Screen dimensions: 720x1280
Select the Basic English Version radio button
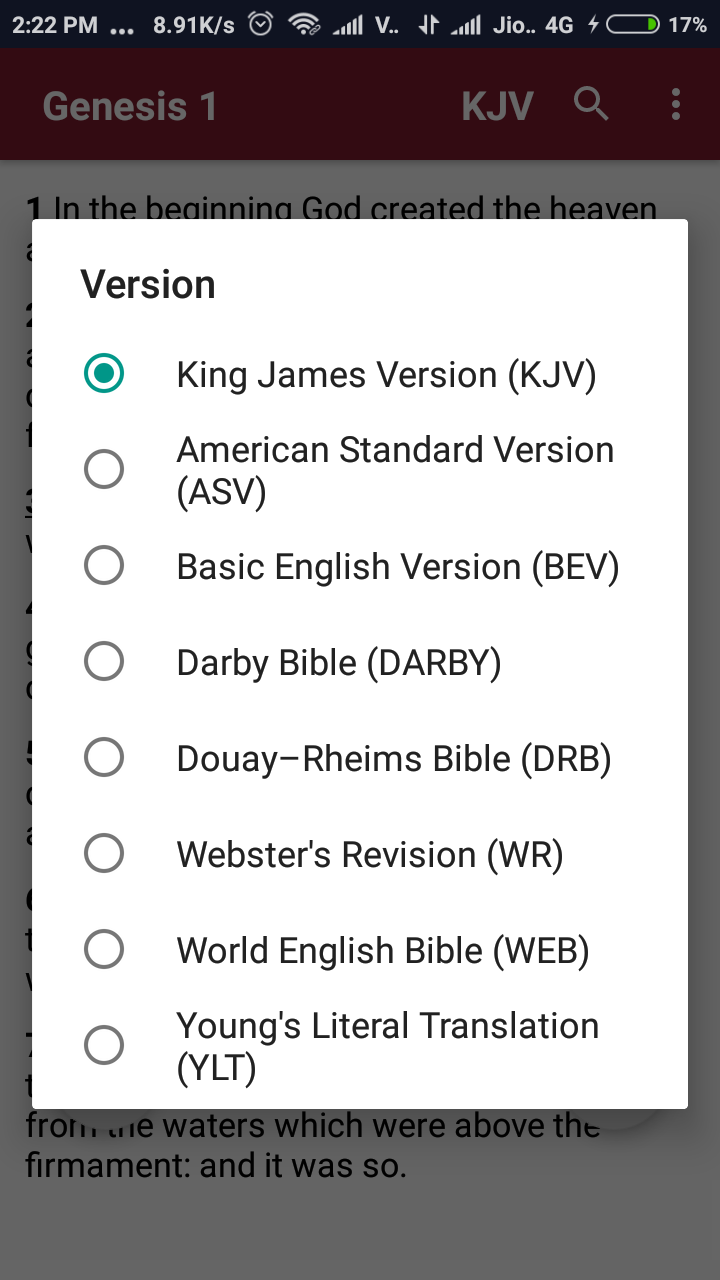[x=104, y=565]
